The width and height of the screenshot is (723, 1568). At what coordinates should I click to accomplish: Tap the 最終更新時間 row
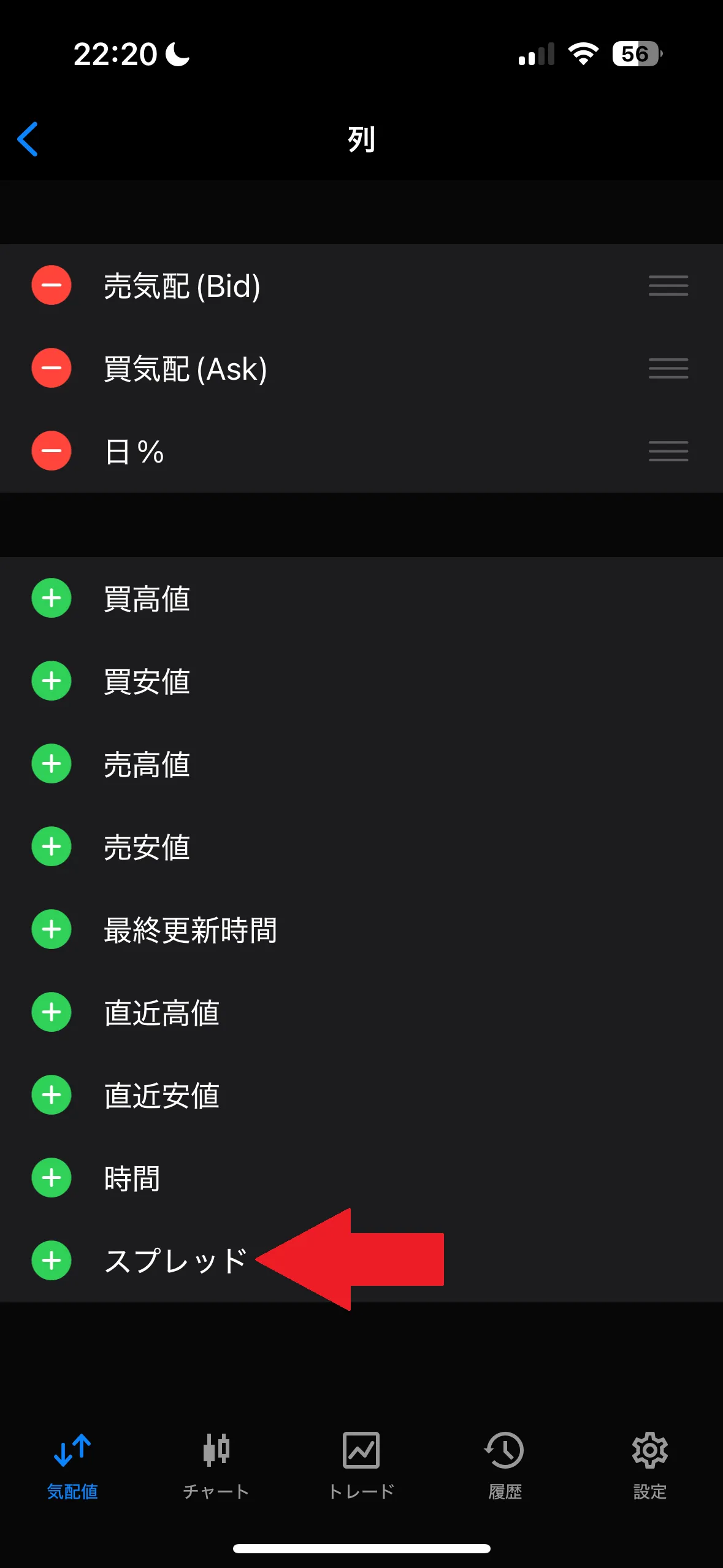click(190, 929)
